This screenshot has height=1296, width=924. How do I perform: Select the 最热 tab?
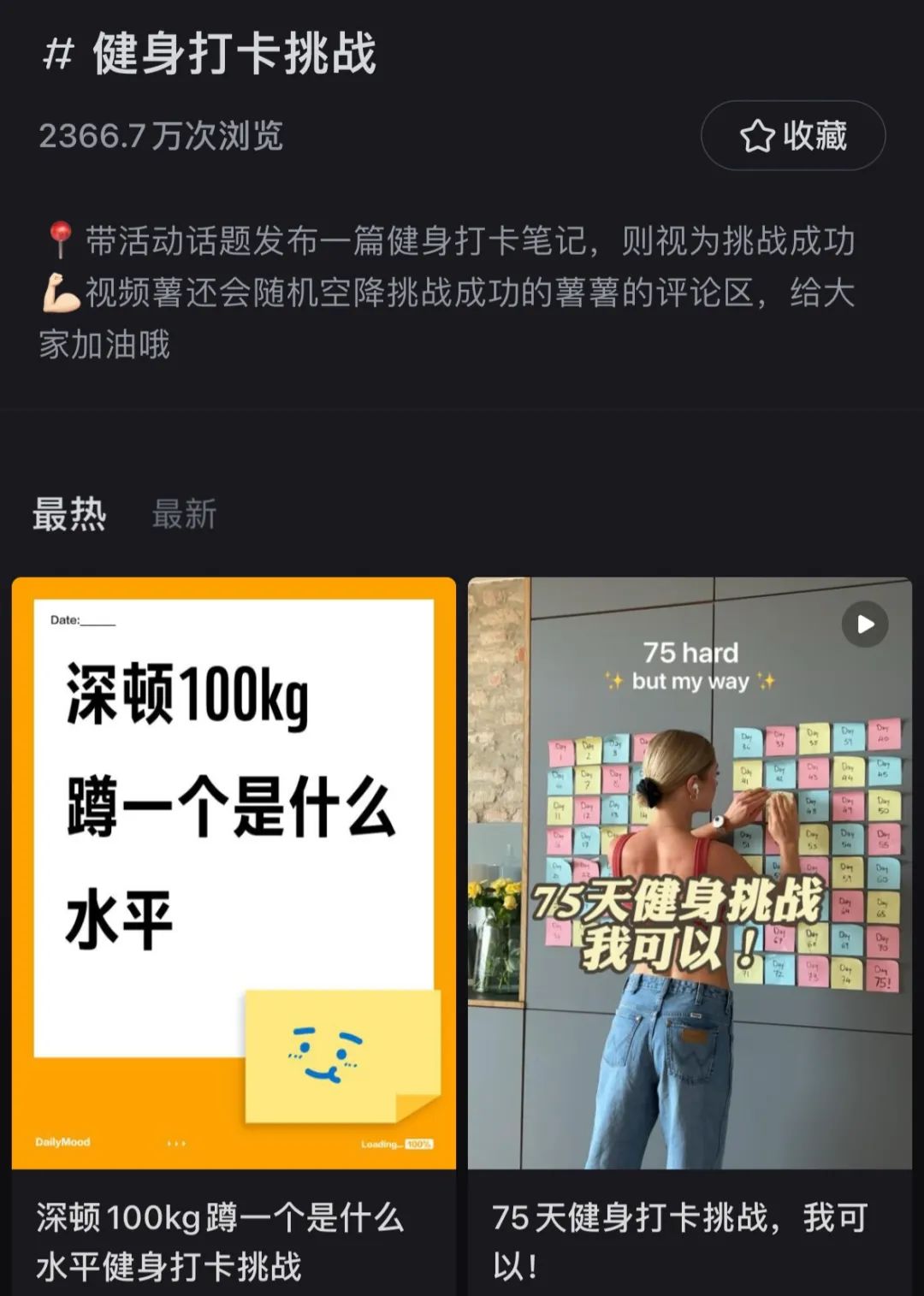[69, 515]
